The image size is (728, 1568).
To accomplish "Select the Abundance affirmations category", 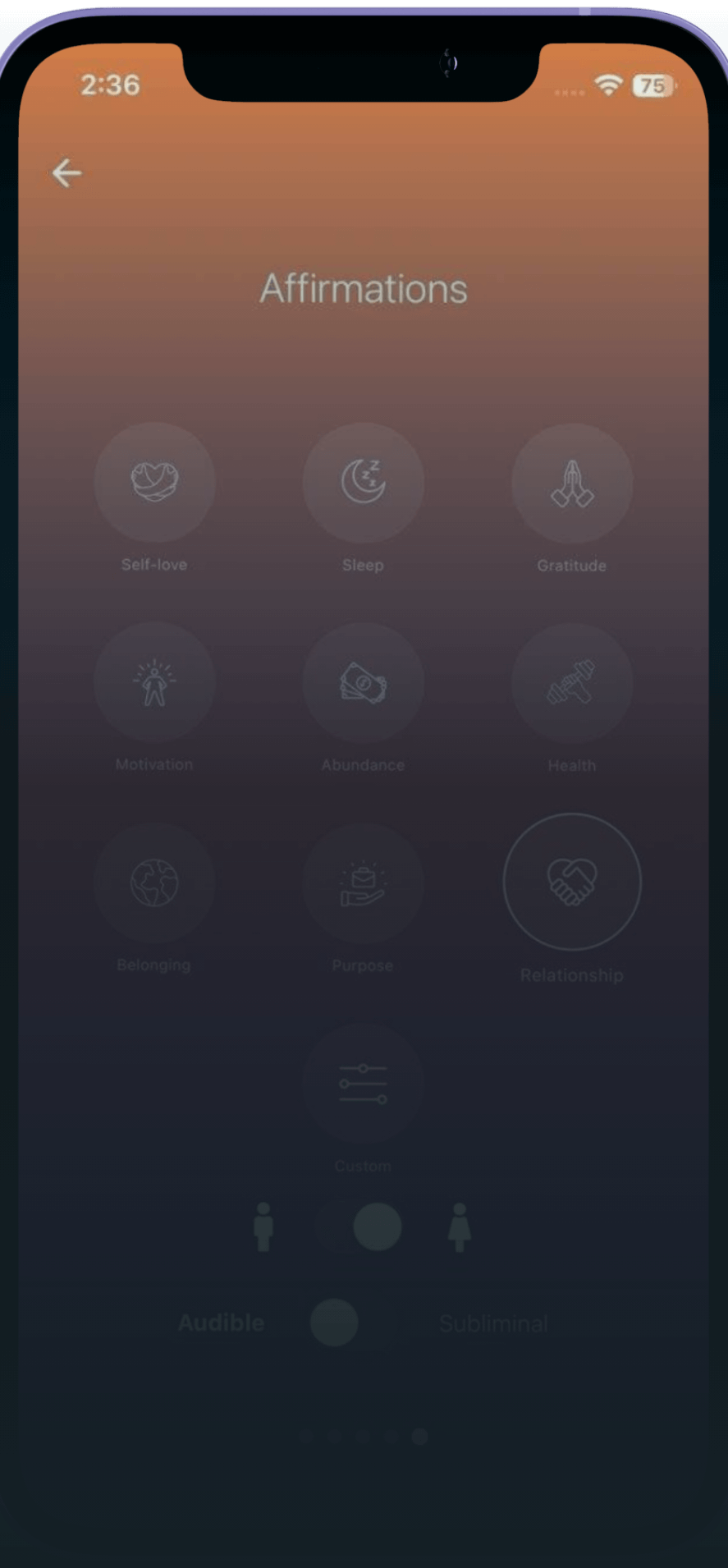I will (x=363, y=683).
